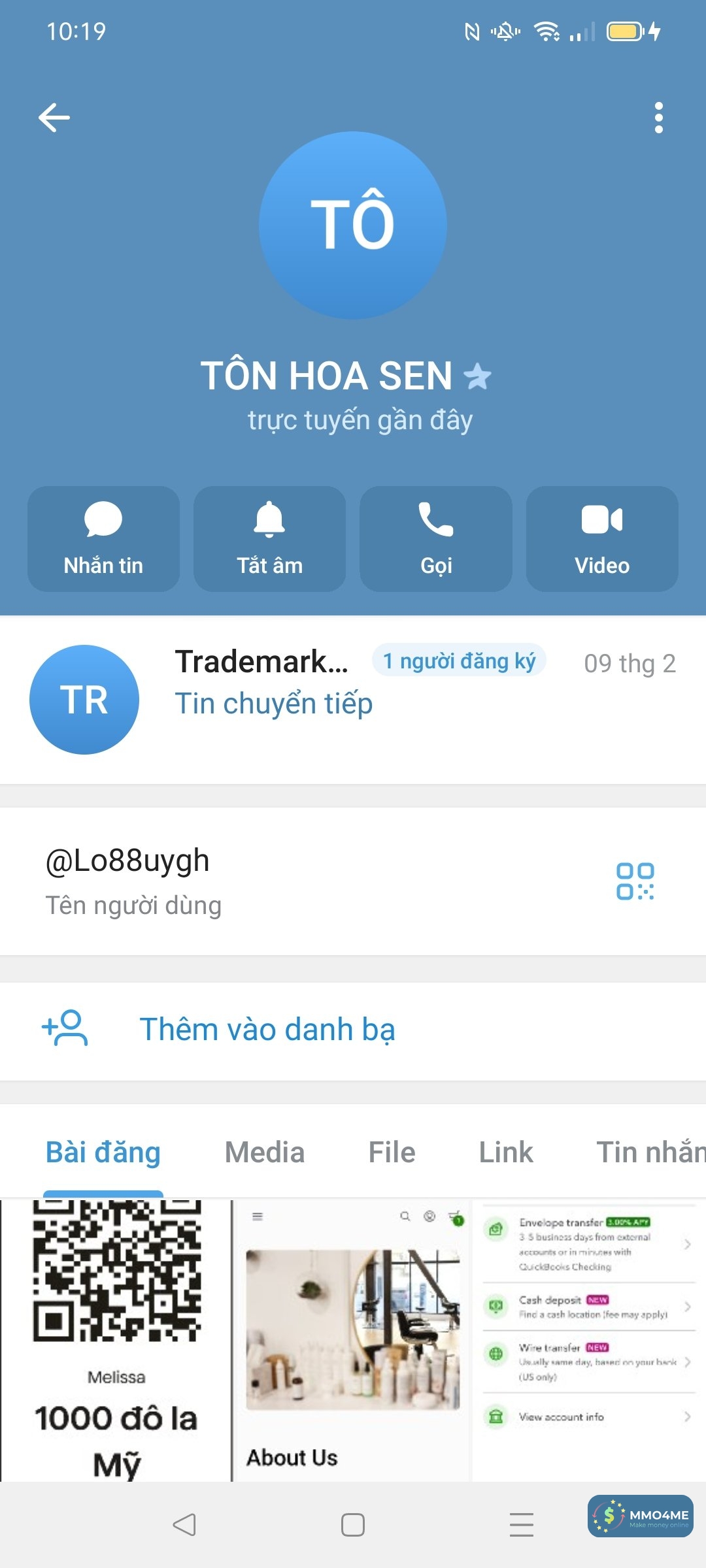Mute notifications with Tắt âm
706x1568 pixels.
269,539
